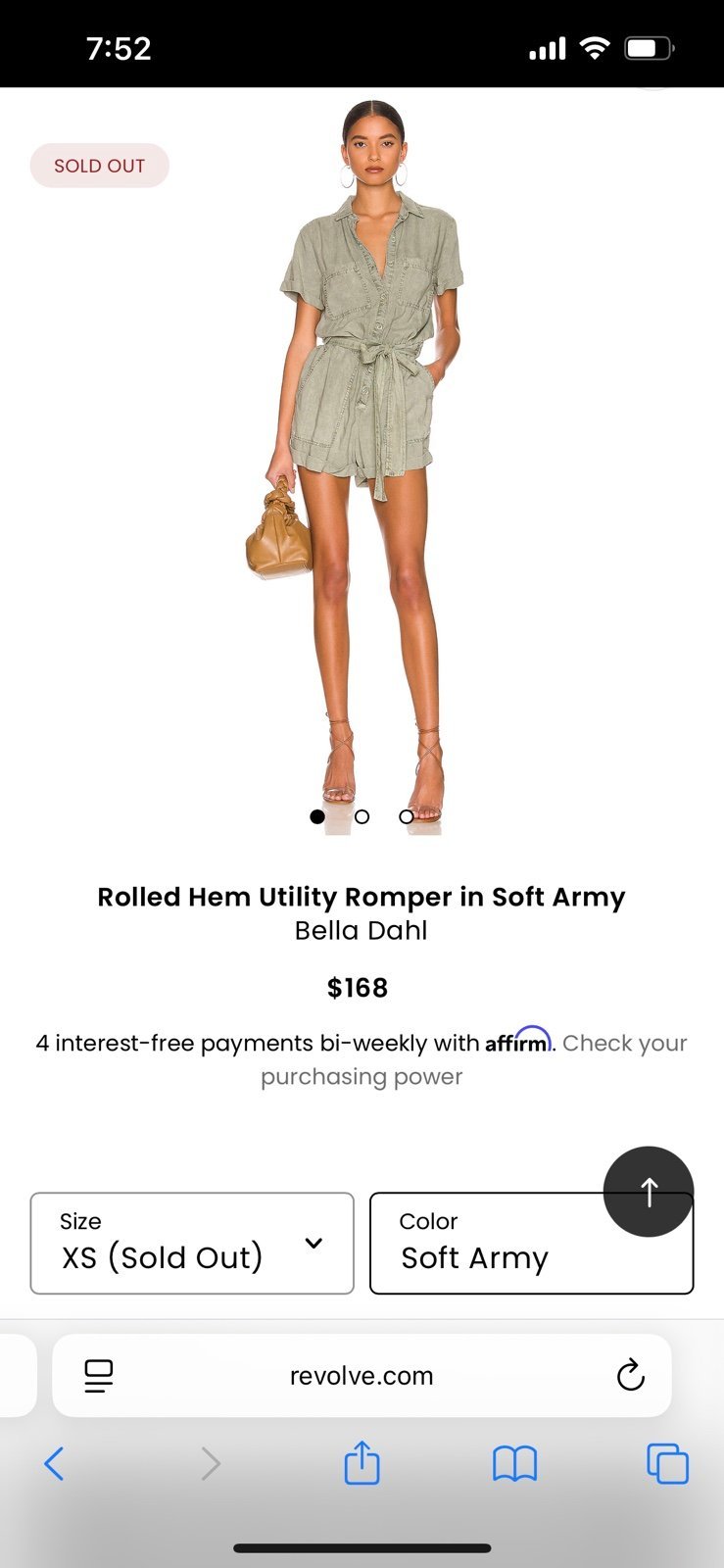This screenshot has width=724, height=1568.
Task: Expand the Size XS dropdown
Action: [x=192, y=1243]
